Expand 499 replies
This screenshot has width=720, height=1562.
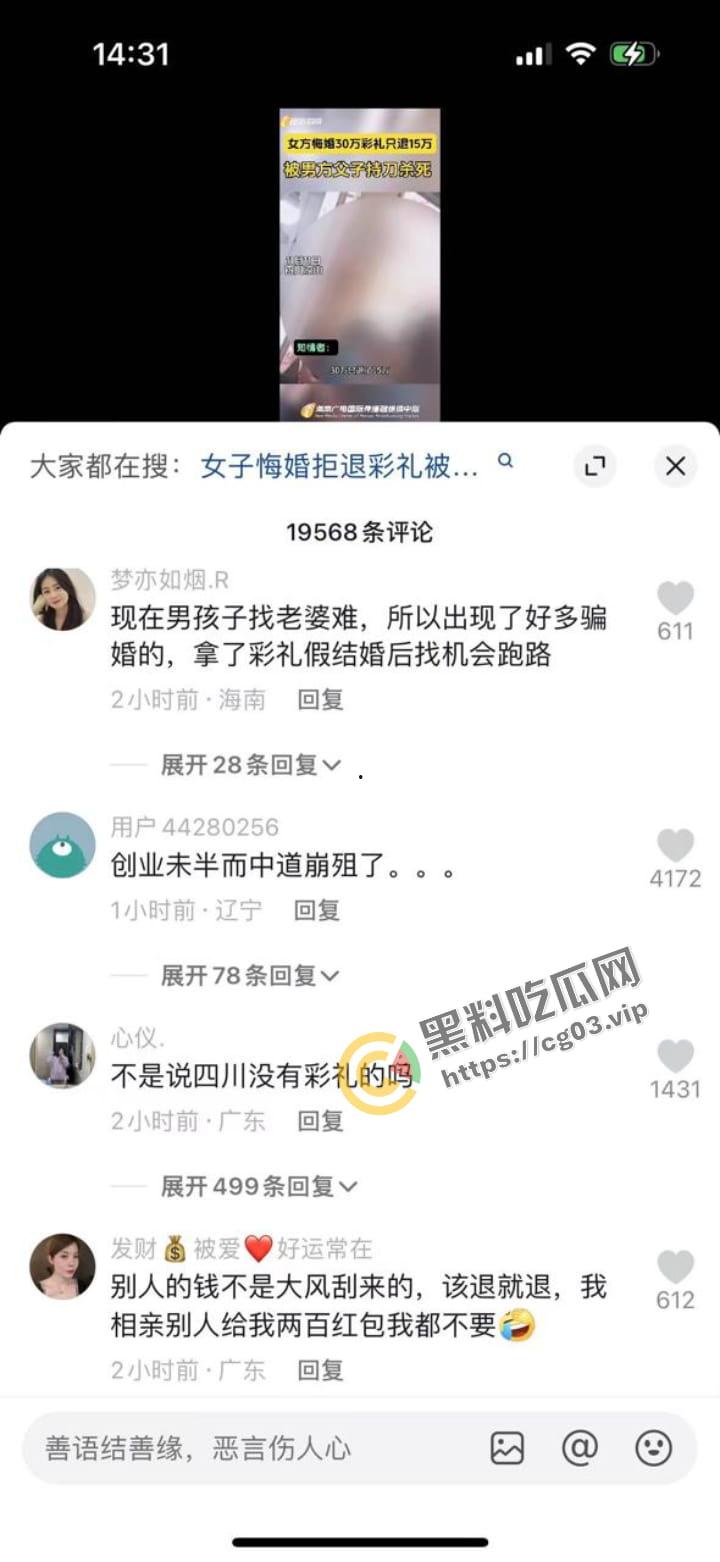point(258,1186)
